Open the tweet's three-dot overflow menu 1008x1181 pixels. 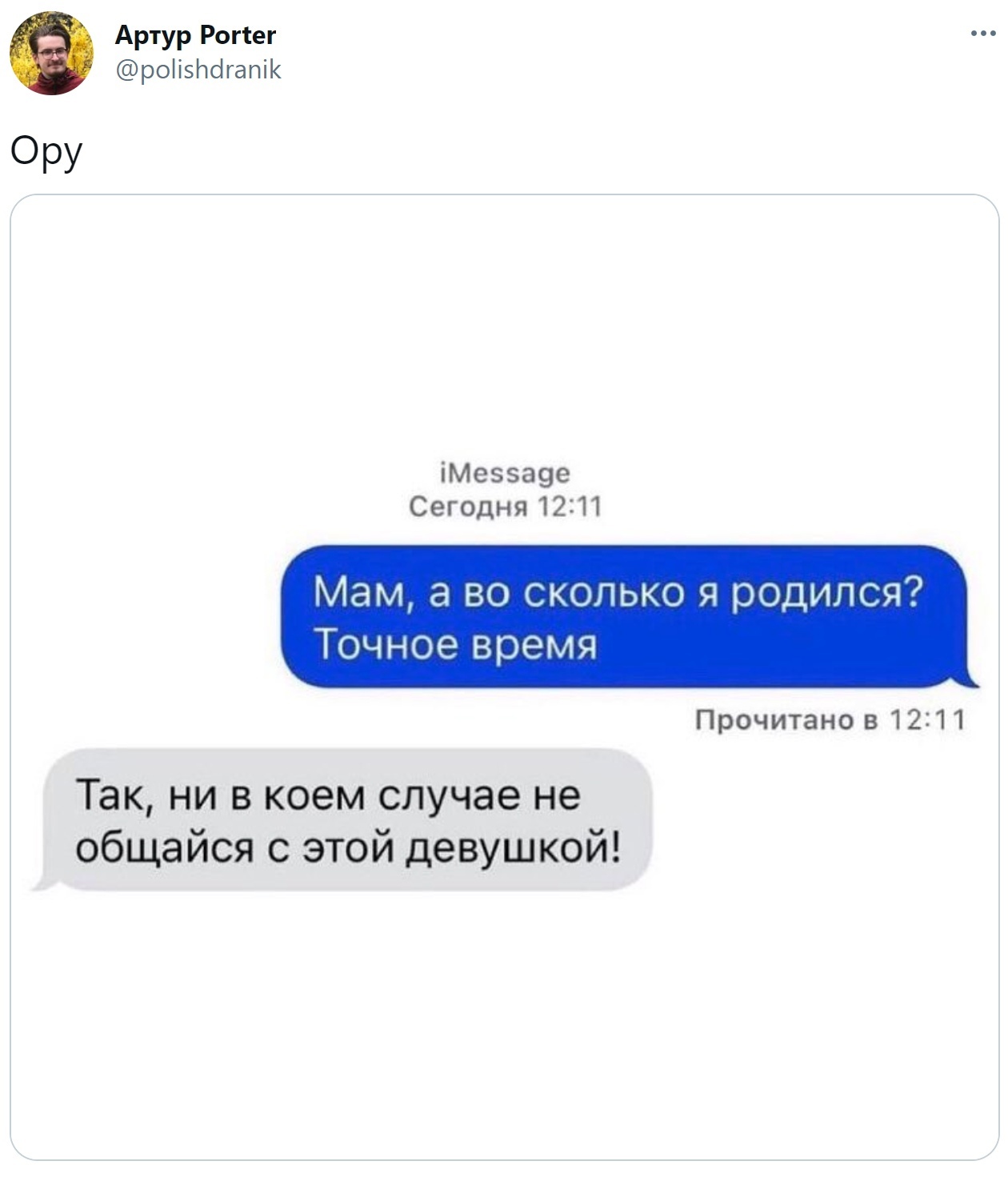[982, 34]
